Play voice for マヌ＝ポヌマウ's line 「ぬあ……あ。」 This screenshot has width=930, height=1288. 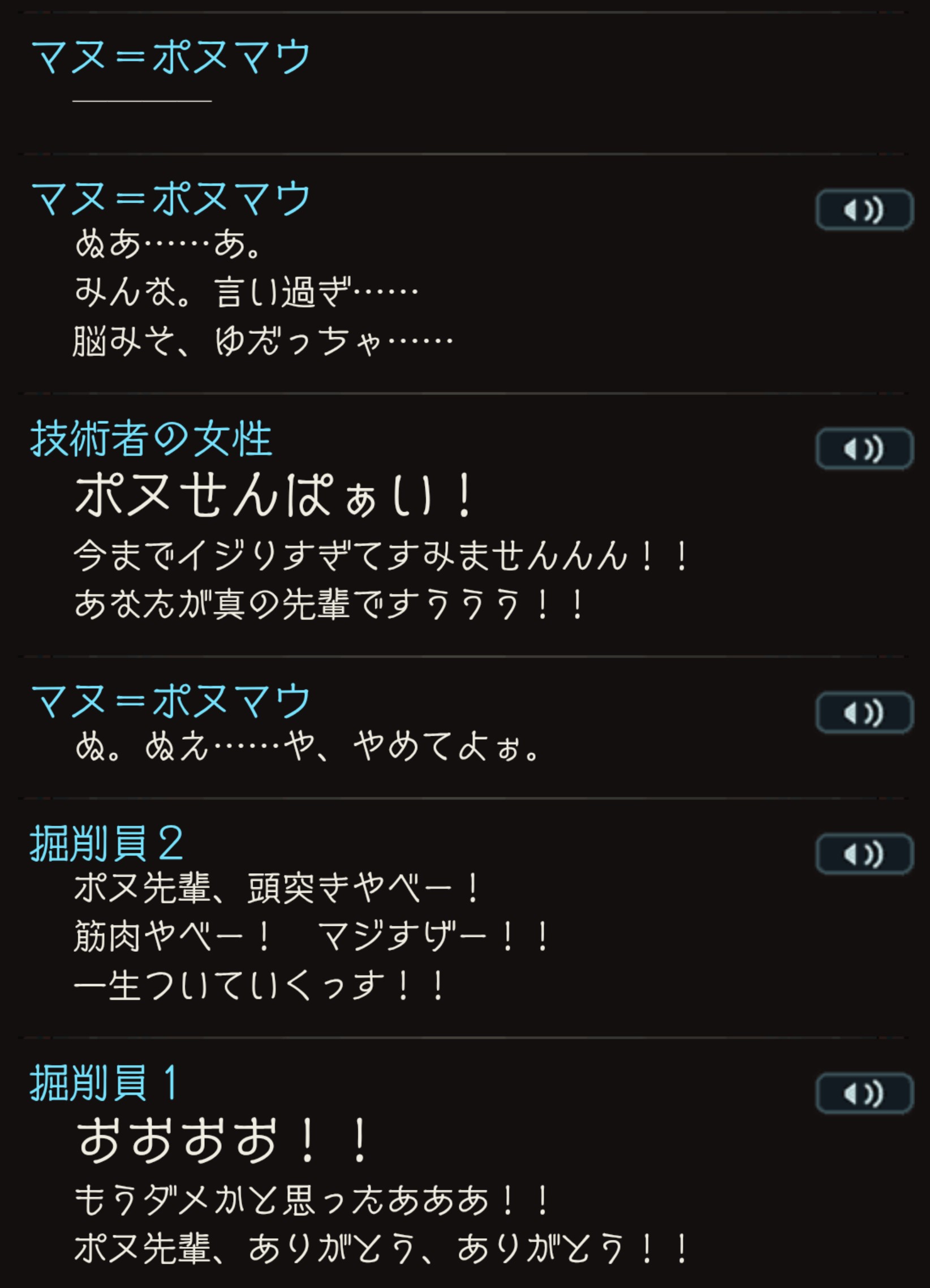click(x=864, y=209)
